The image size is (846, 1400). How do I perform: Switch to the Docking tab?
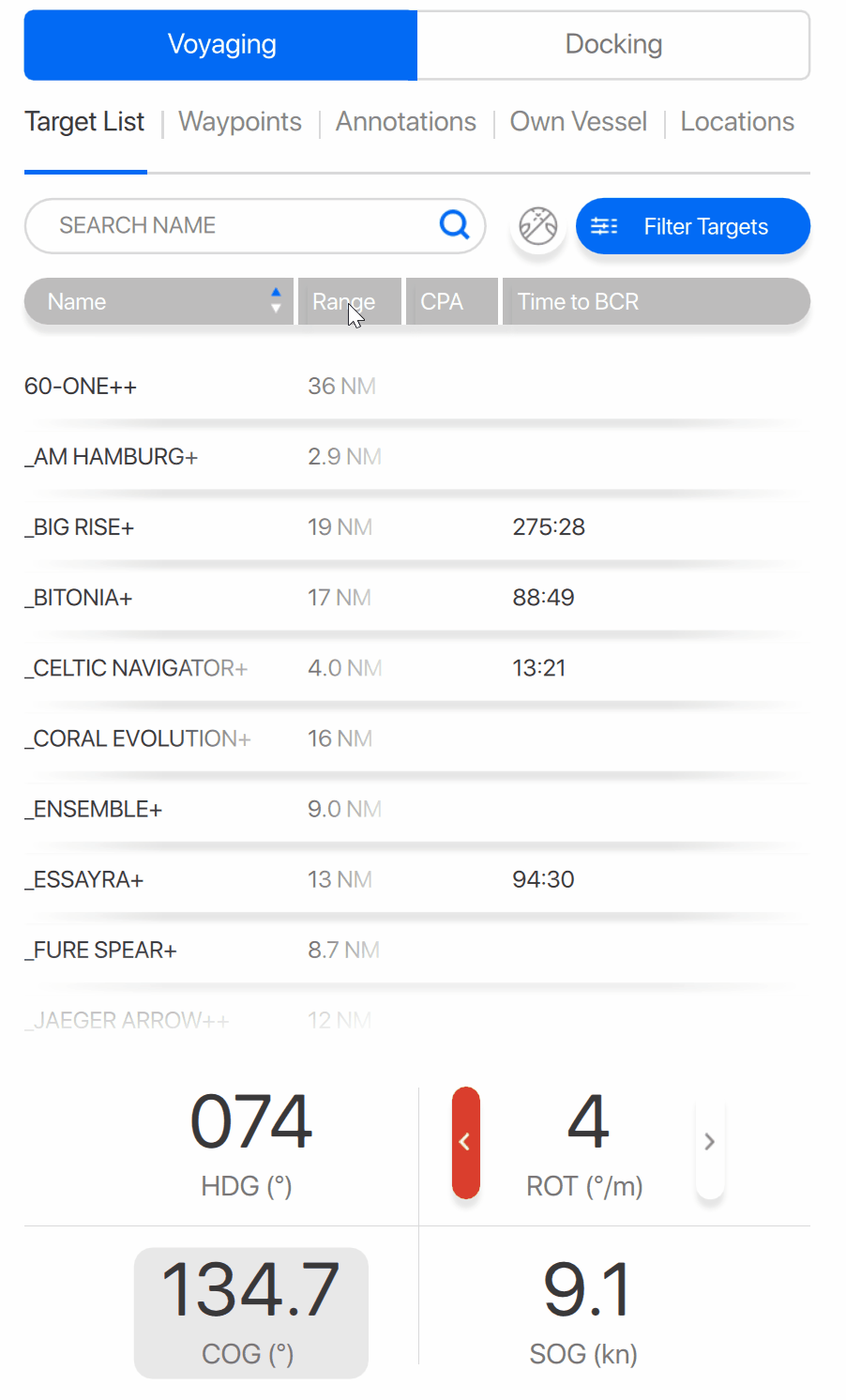(x=613, y=43)
